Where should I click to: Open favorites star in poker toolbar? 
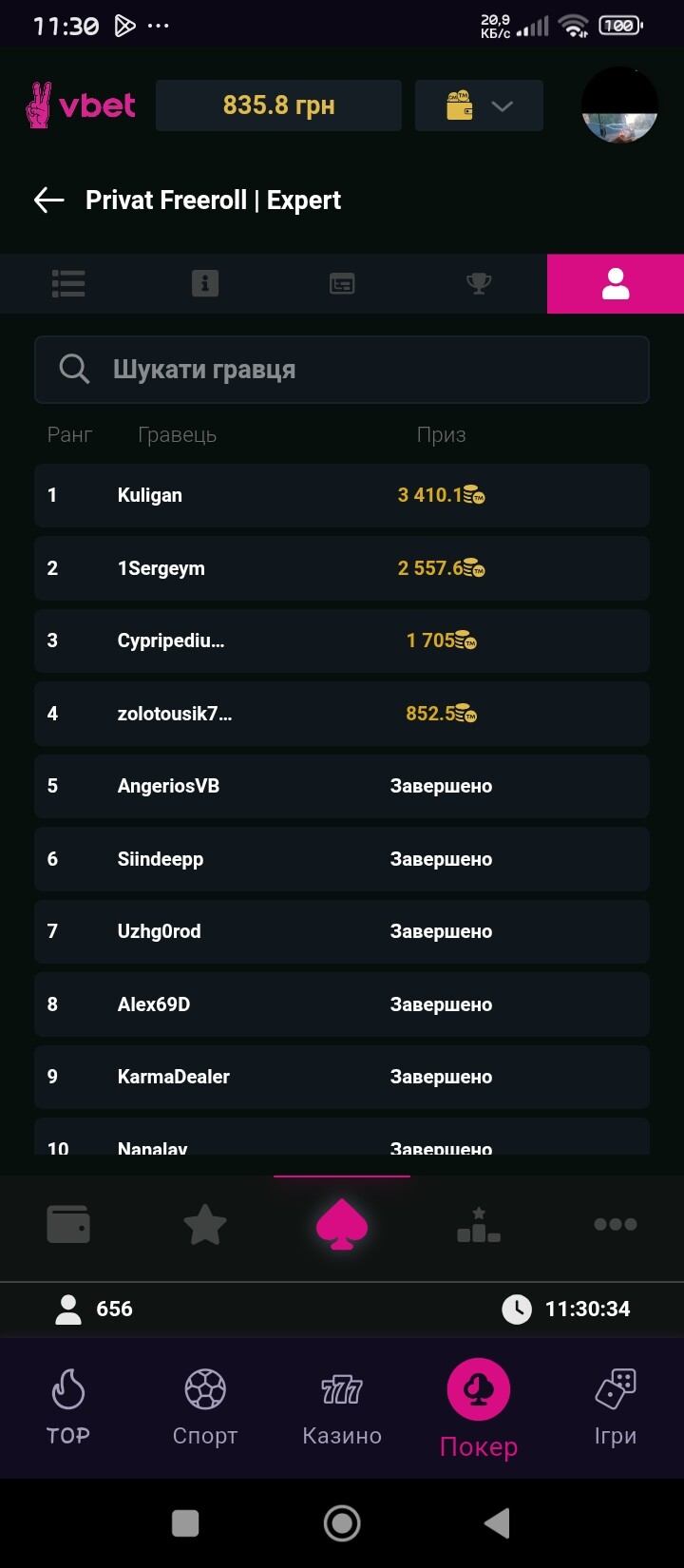coord(205,1224)
